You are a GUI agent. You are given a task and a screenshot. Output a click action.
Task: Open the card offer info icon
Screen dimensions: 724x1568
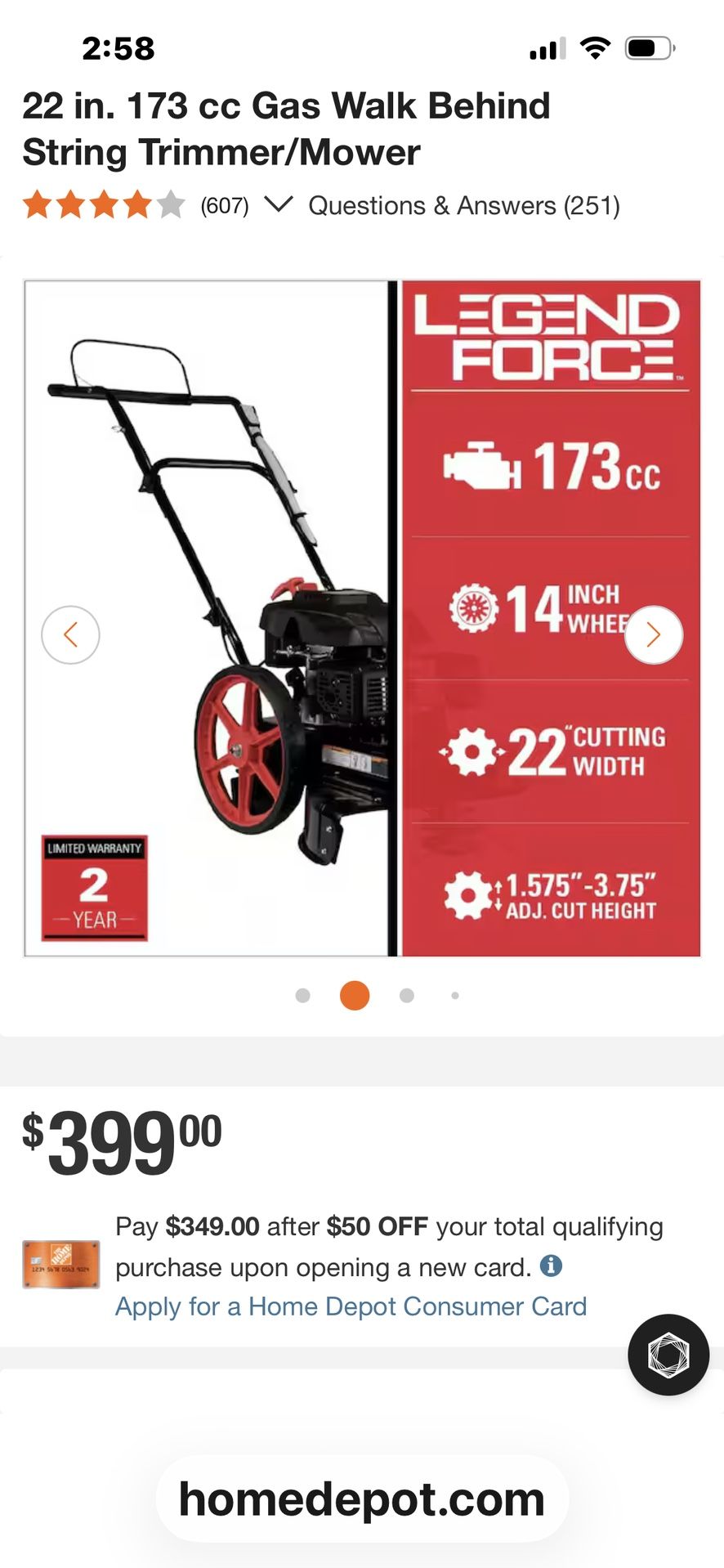click(x=552, y=1266)
